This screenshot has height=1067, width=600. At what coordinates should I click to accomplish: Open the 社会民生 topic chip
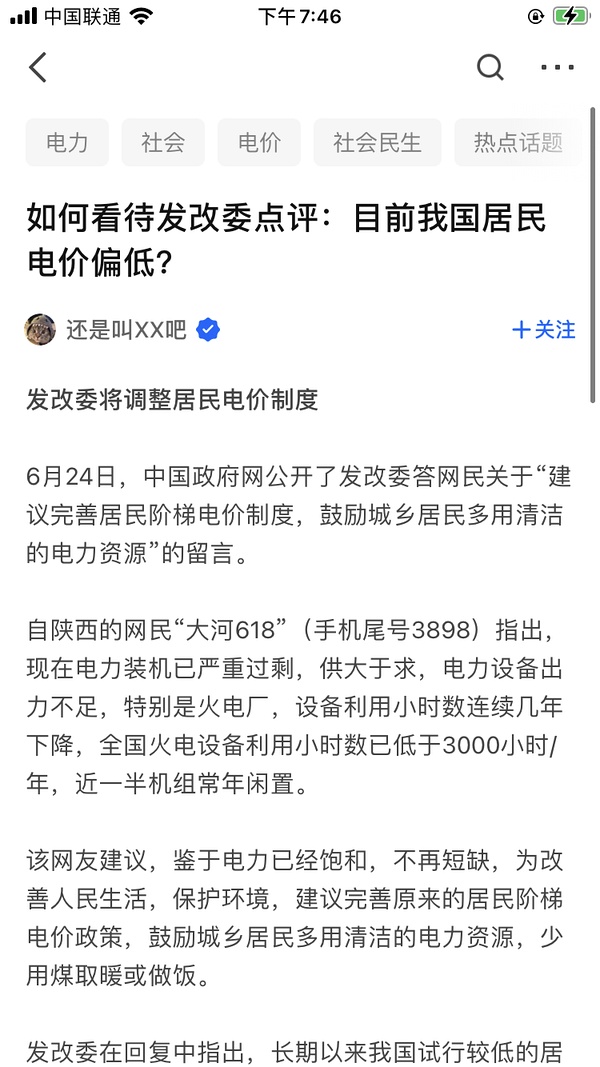tap(377, 142)
